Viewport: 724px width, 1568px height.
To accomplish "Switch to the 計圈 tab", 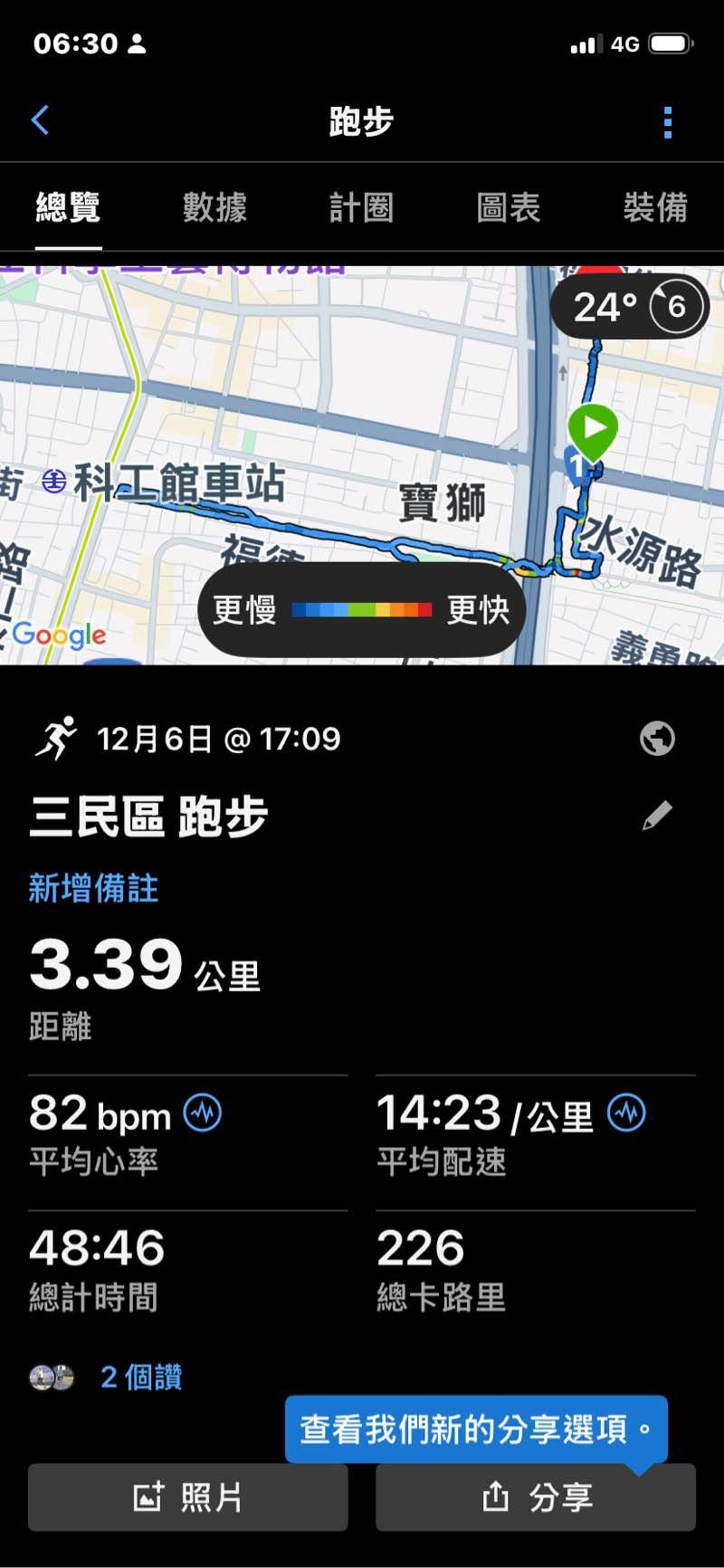I will pos(361,208).
